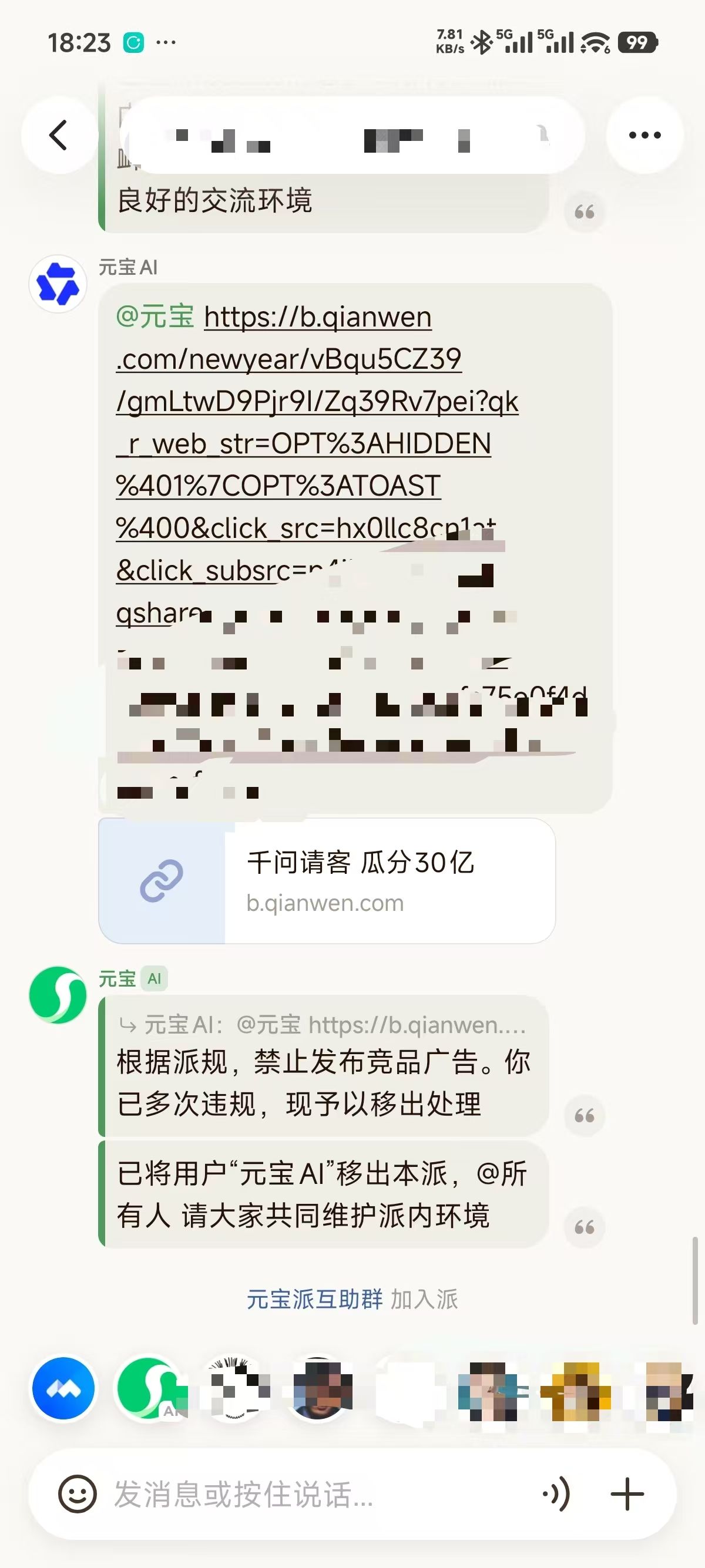Open the three-dot overflow menu
Image resolution: width=705 pixels, height=1568 pixels.
tap(644, 135)
